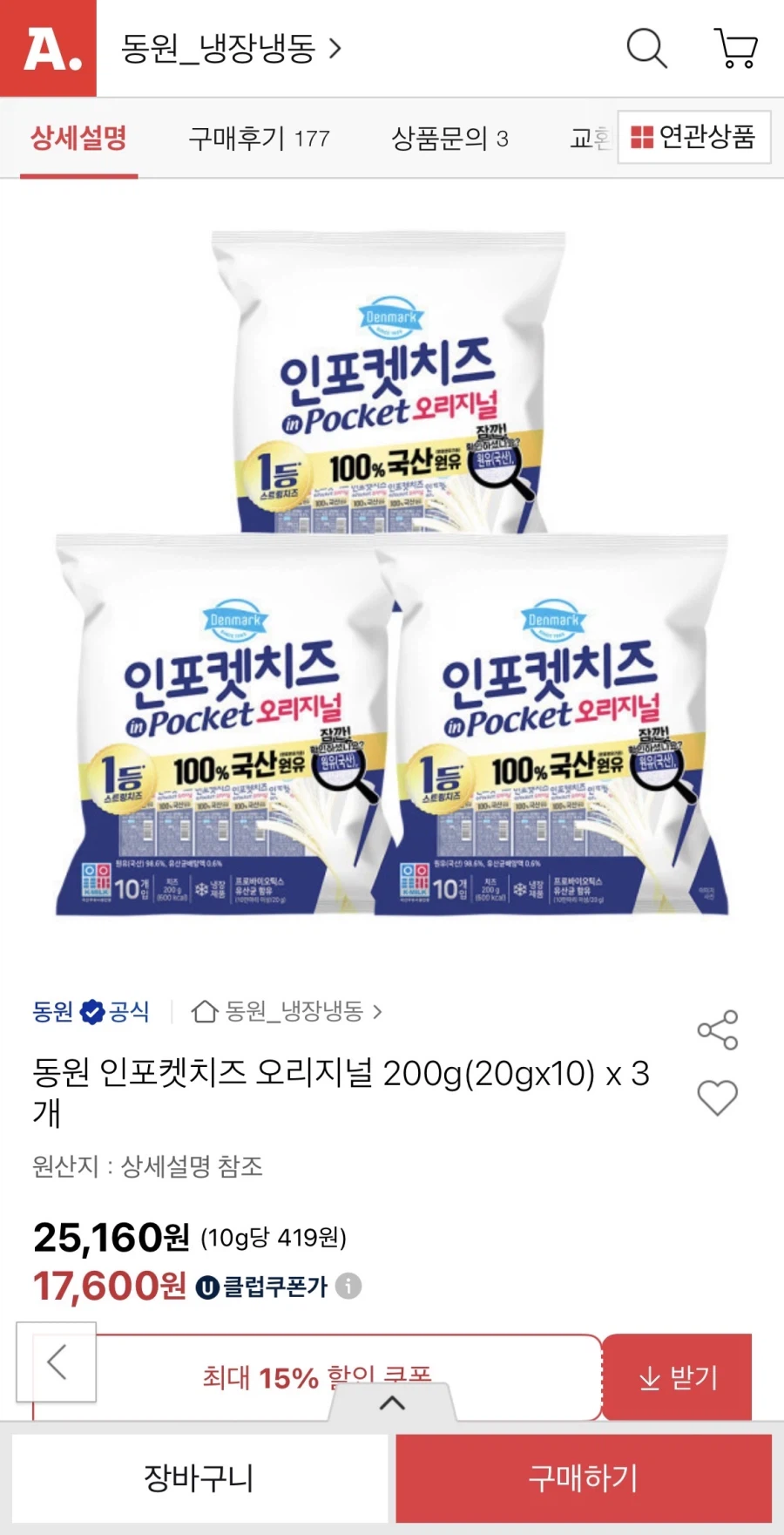The image size is (784, 1535).
Task: Select the 상세설명 tab
Action: pyautogui.click(x=78, y=138)
